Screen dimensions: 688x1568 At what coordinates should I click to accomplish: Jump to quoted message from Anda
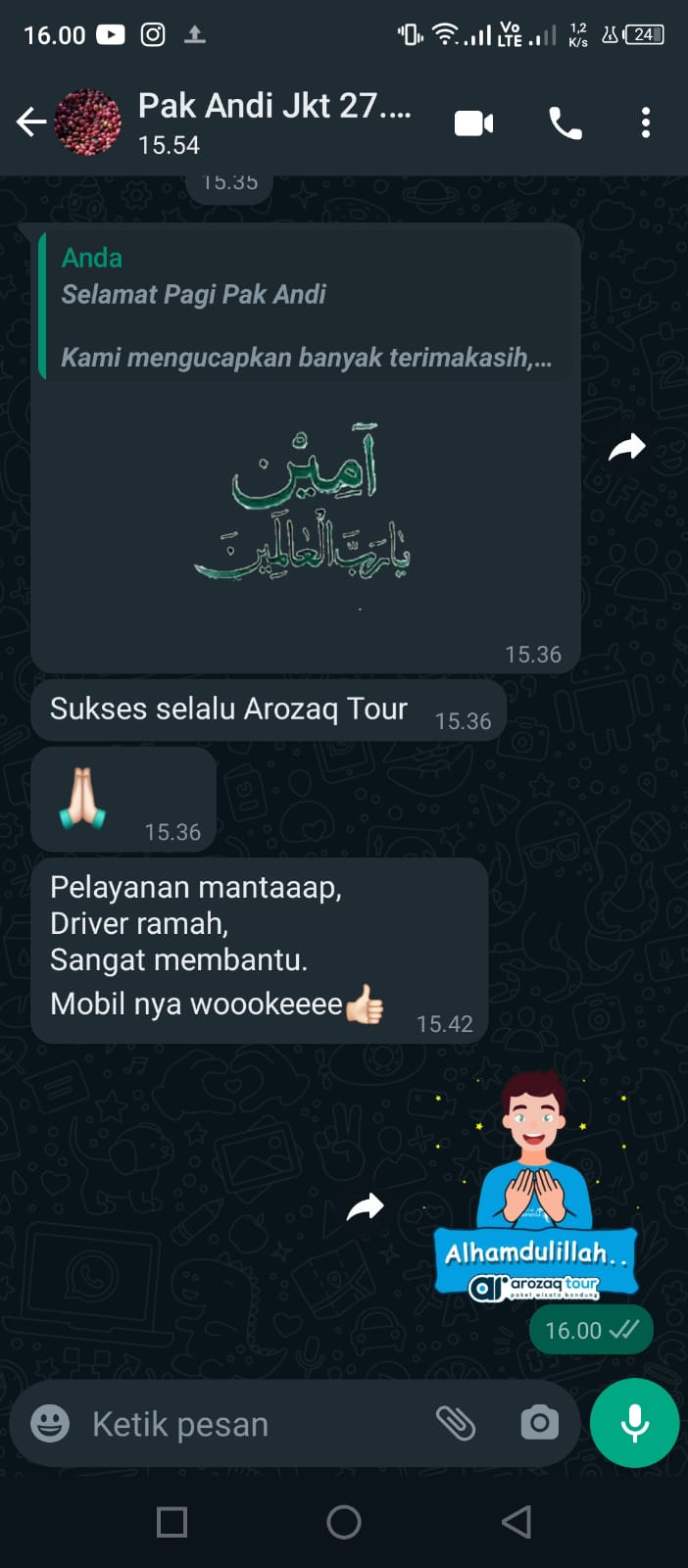[306, 306]
